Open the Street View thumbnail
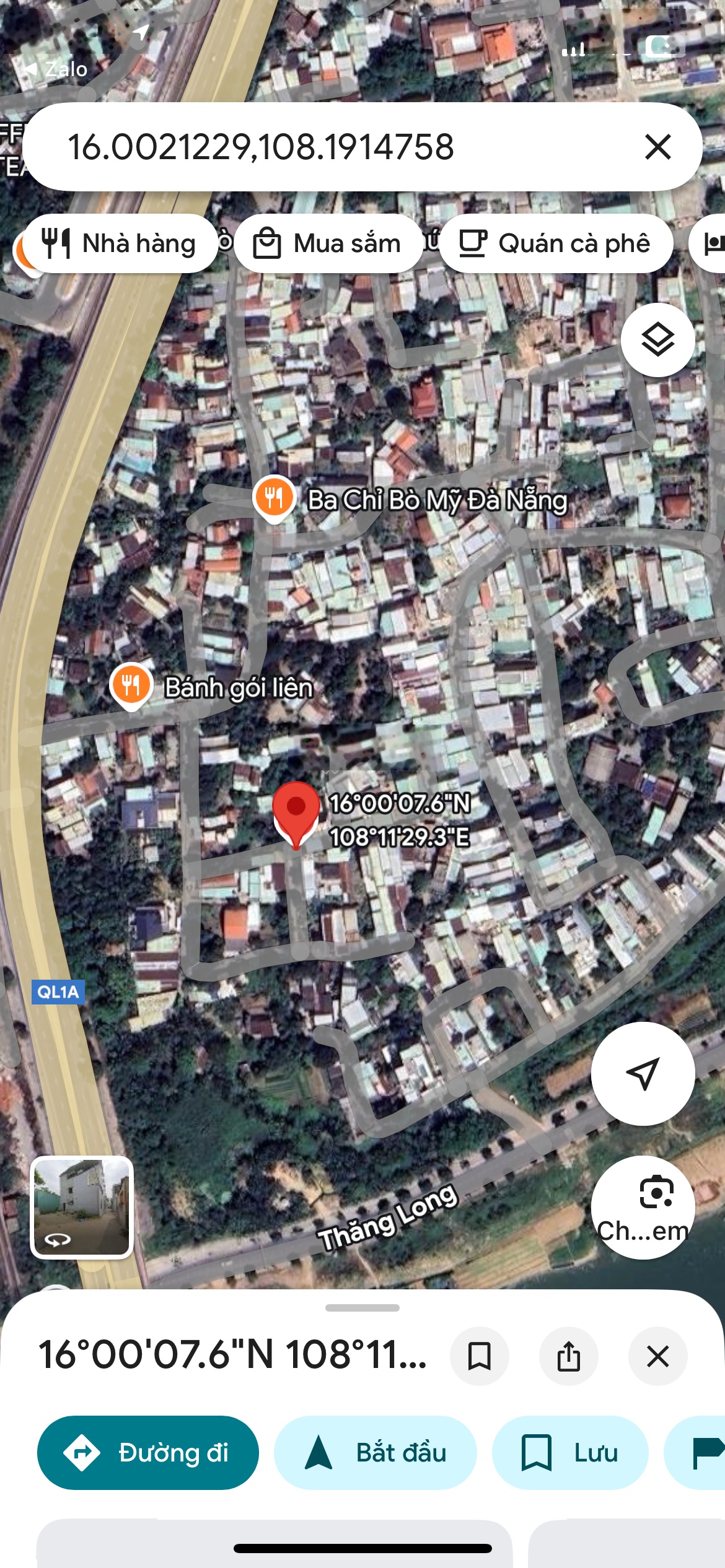 coord(82,1207)
